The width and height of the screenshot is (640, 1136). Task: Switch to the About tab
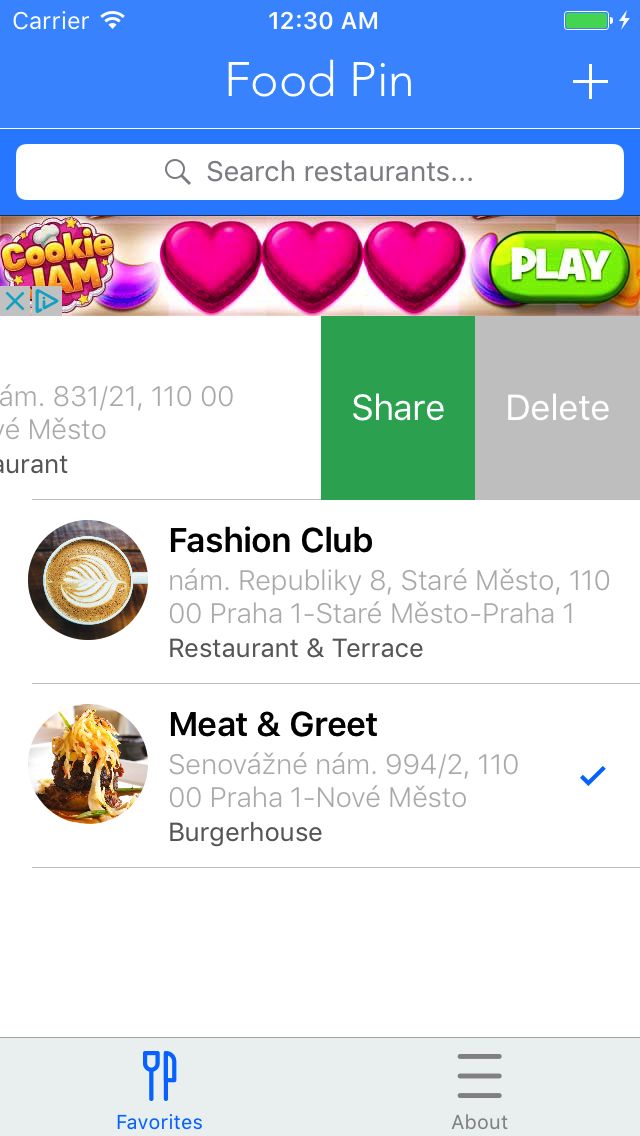[x=480, y=1090]
